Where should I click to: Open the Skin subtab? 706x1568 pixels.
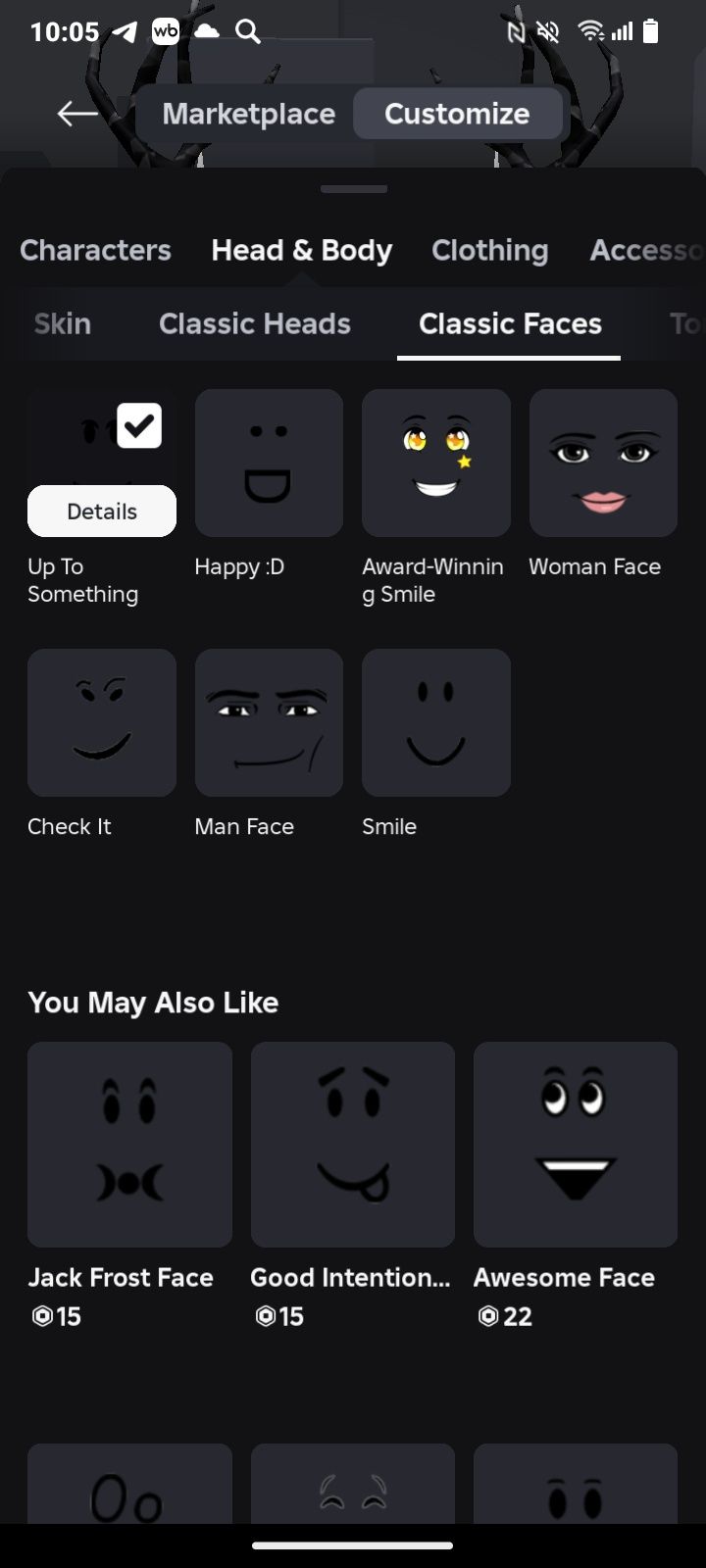[x=62, y=323]
